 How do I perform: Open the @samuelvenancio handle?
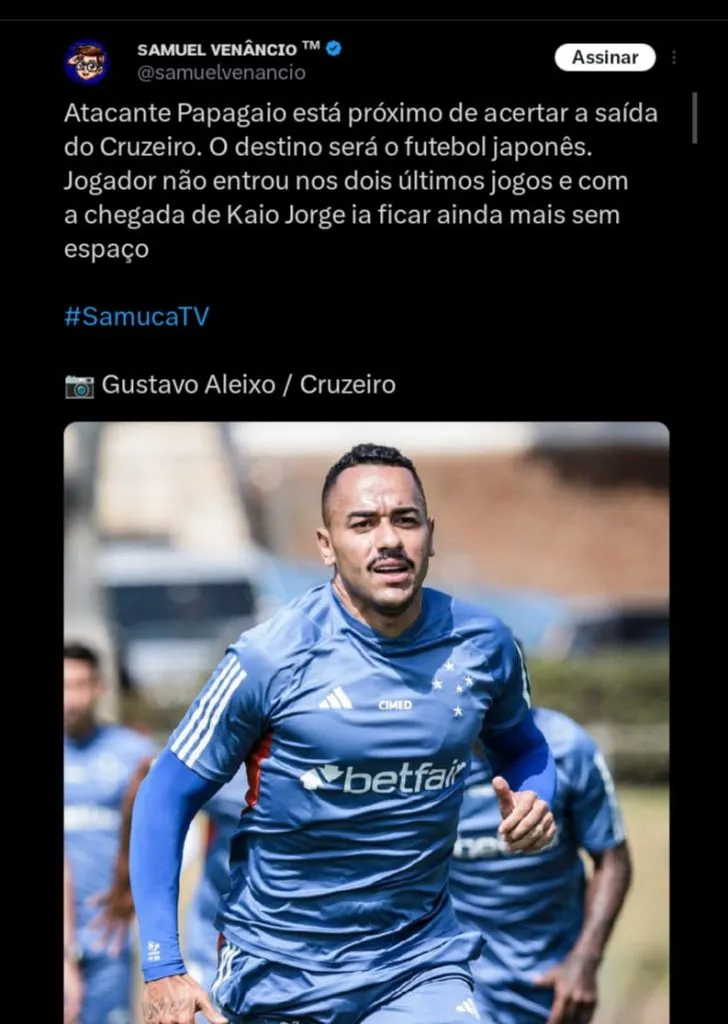221,73
